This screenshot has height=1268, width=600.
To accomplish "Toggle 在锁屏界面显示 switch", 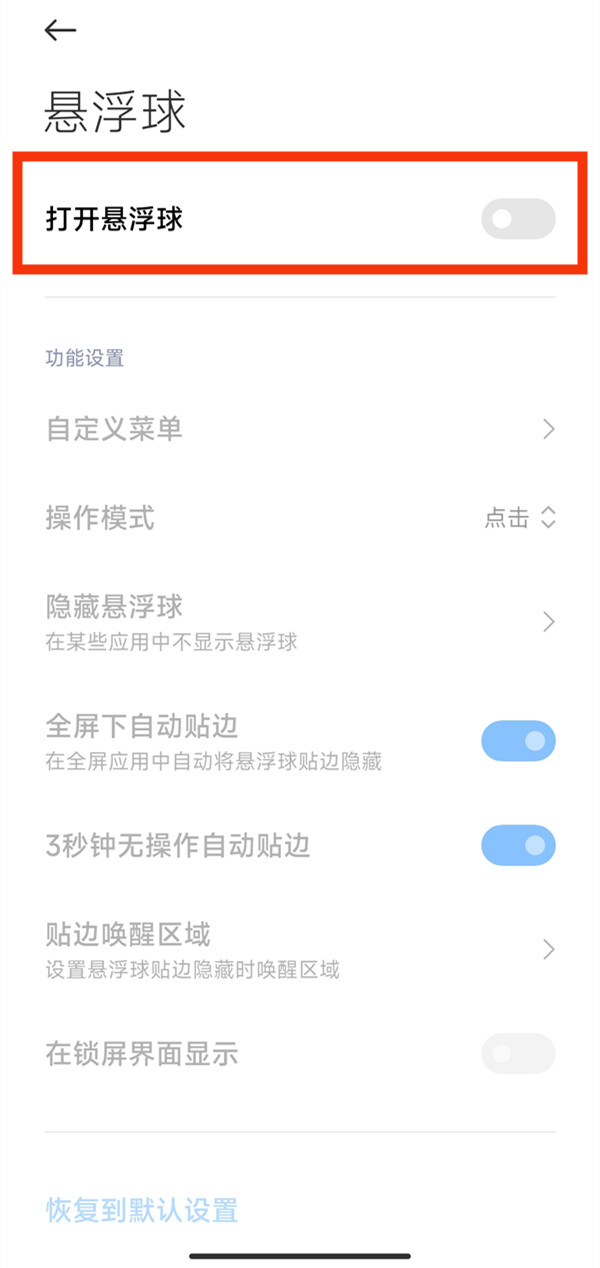I will point(517,1053).
